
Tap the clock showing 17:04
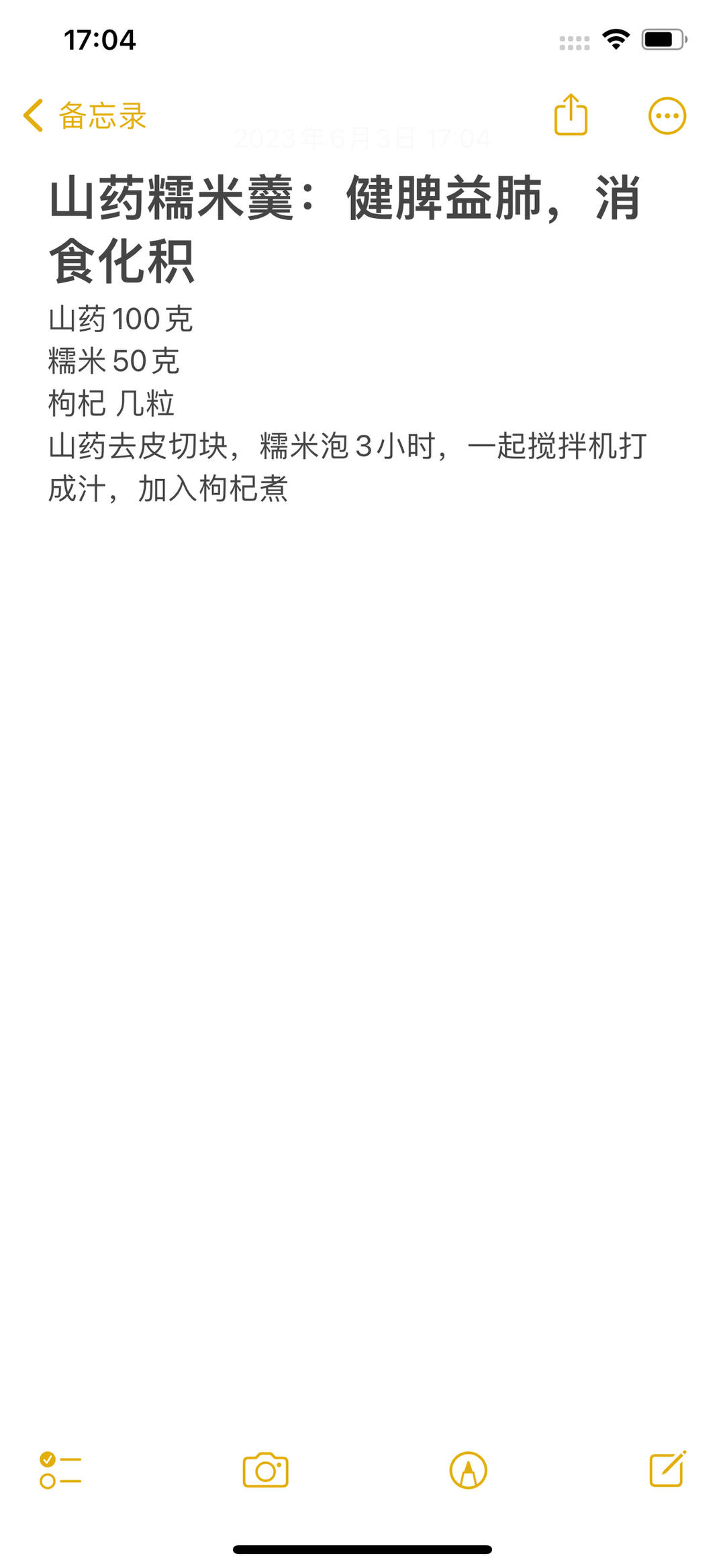99,40
